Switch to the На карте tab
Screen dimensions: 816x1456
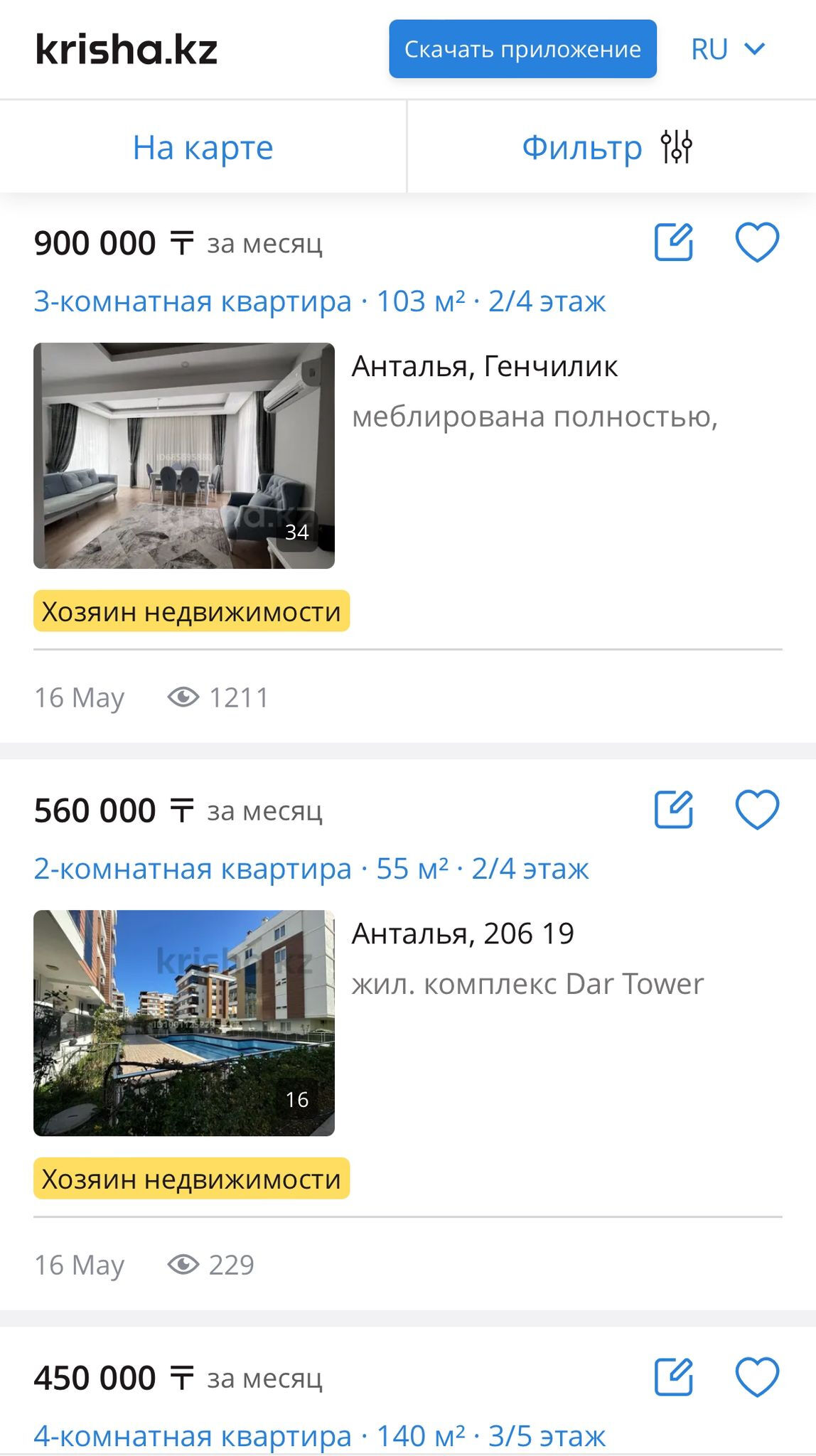tap(203, 146)
